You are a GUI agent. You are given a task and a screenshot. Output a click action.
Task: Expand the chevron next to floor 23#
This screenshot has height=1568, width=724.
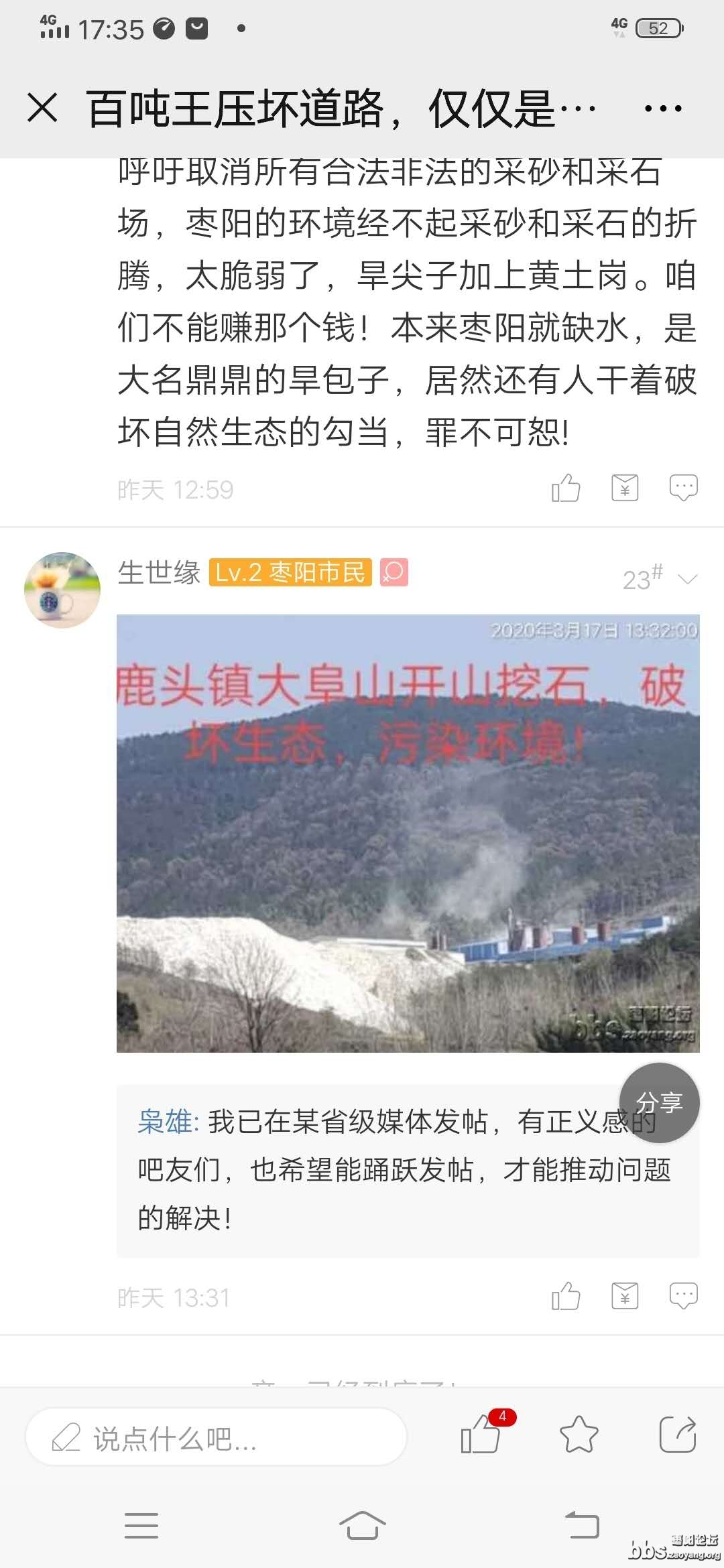[x=688, y=579]
